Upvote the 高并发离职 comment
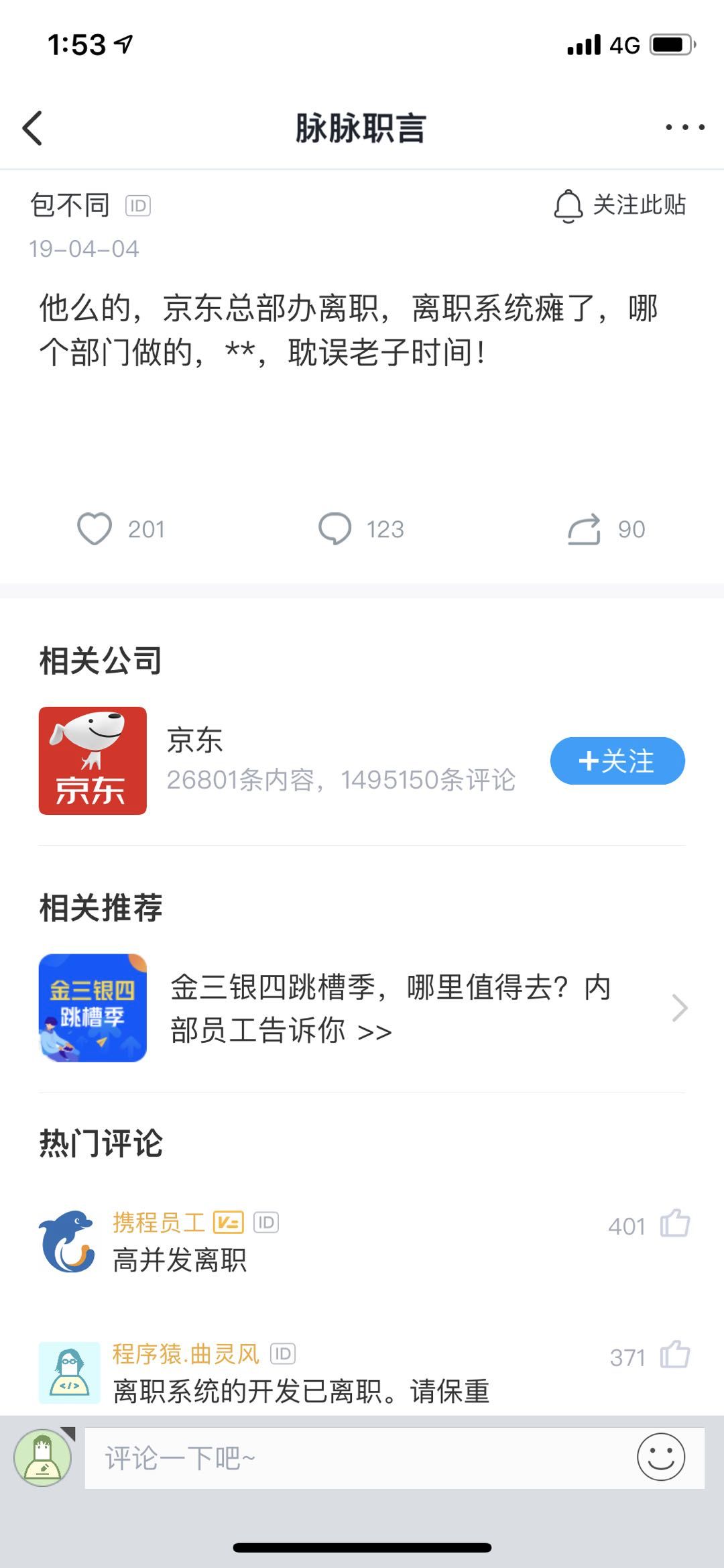724x1568 pixels. tap(674, 1223)
